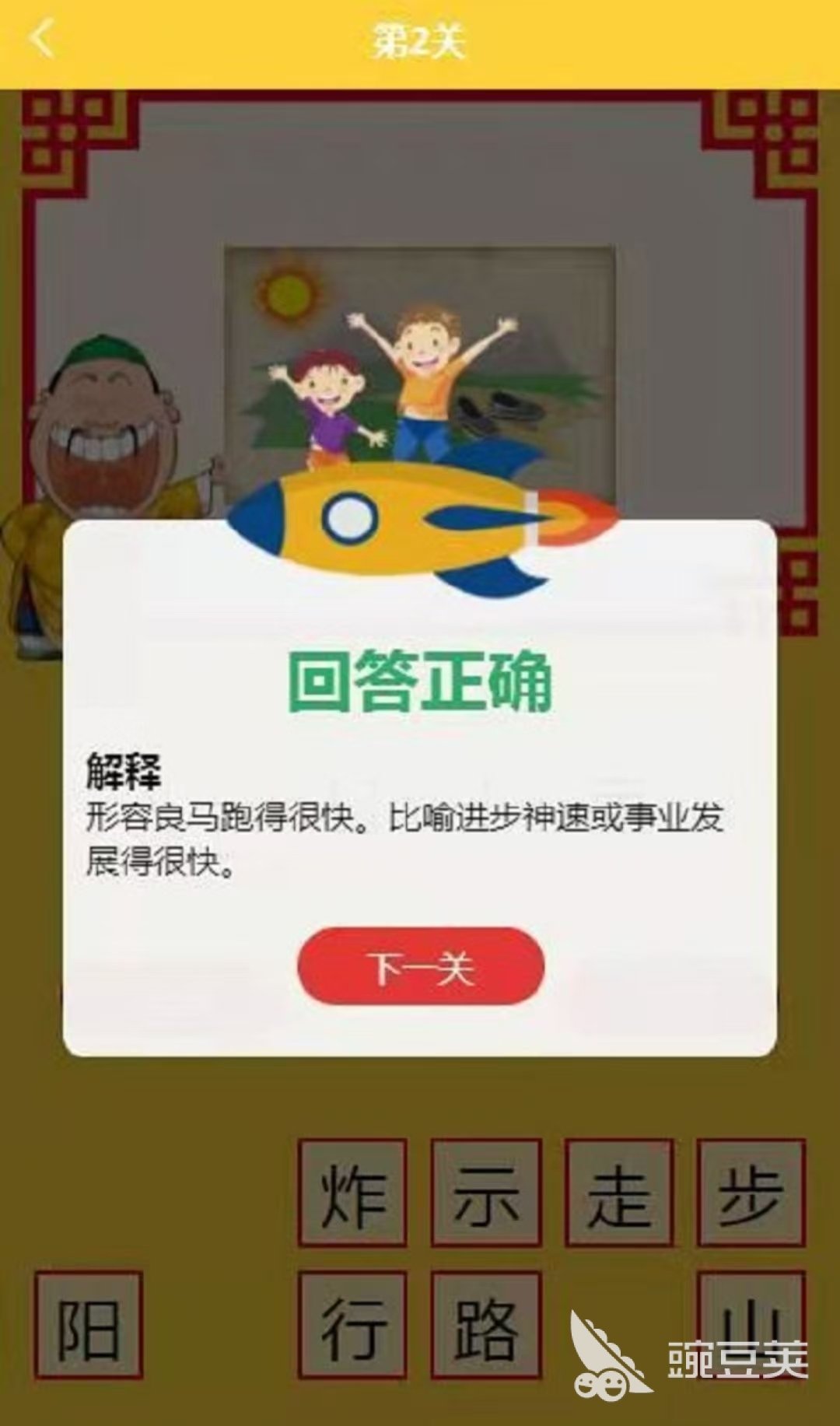Image resolution: width=840 pixels, height=1426 pixels.
Task: Go back using the top-left arrow
Action: pos(43,39)
